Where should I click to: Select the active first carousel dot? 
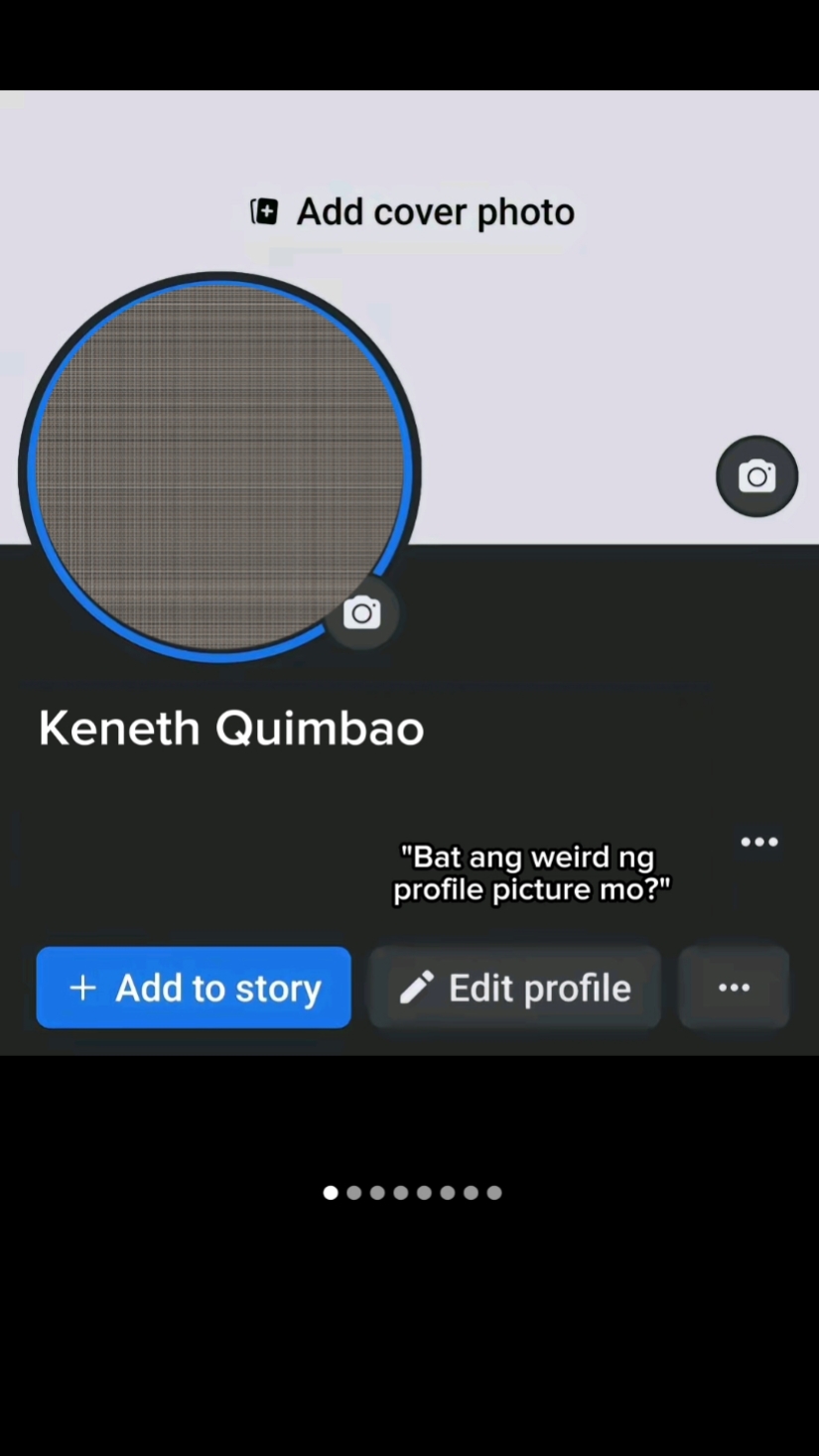(x=331, y=1192)
